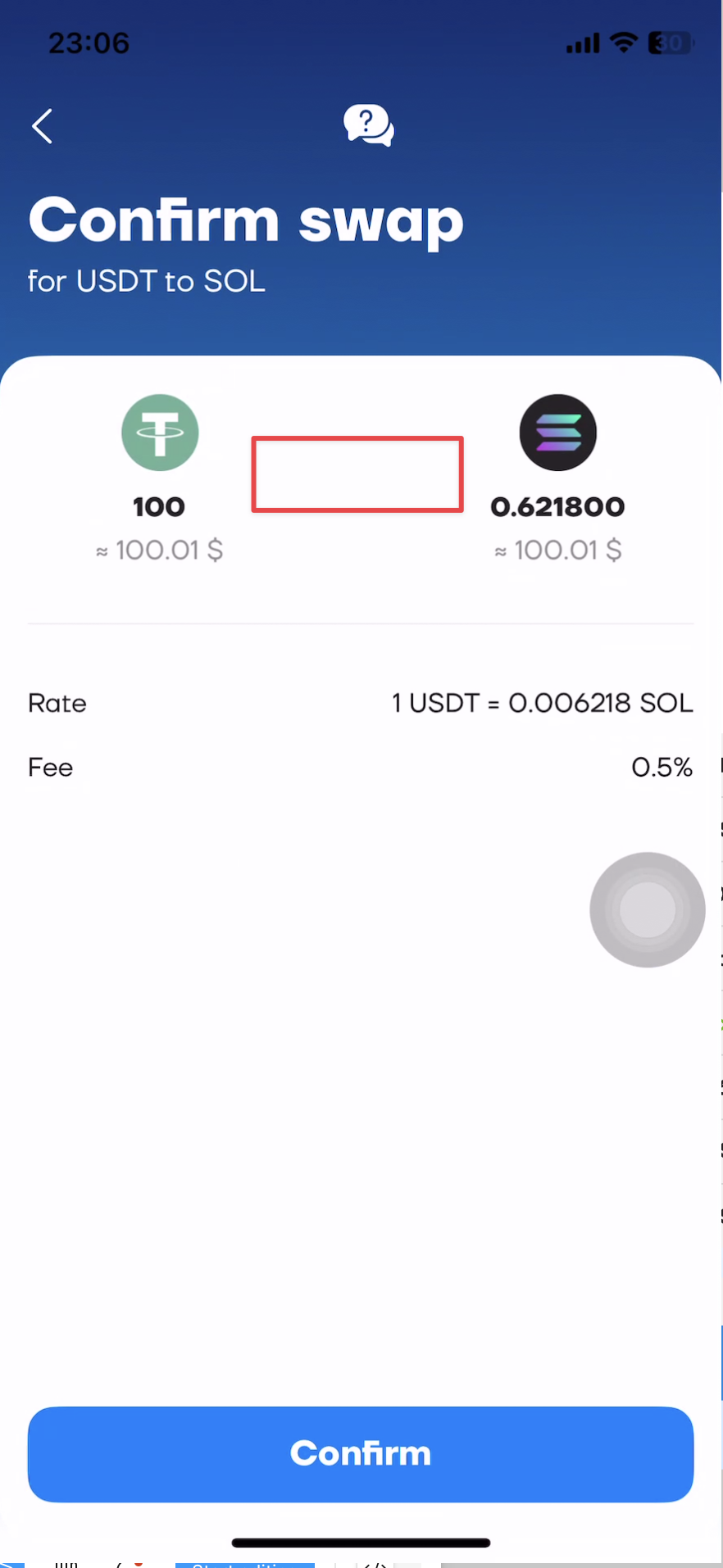Tap the floating AssistiveTouch button
The image size is (723, 1568).
point(648,909)
